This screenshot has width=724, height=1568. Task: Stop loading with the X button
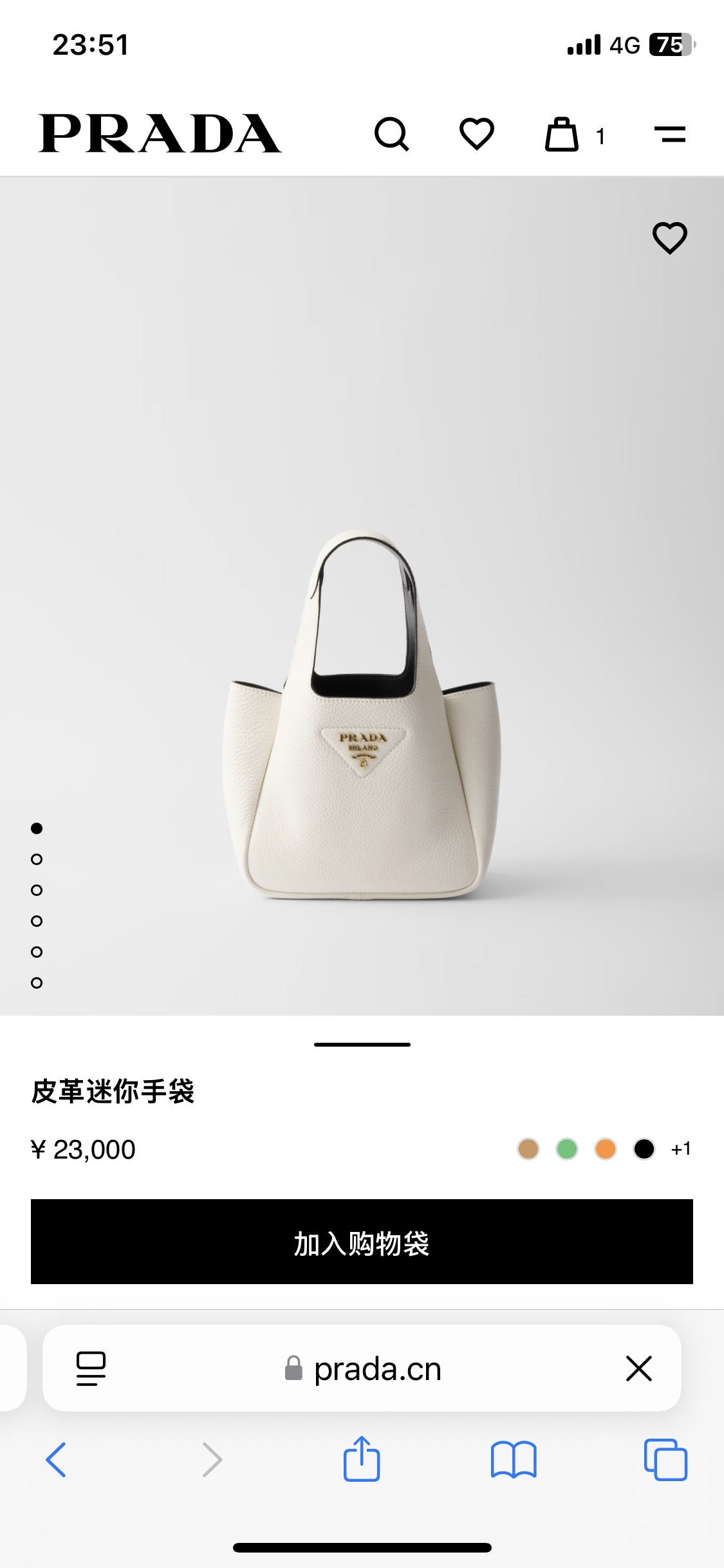click(638, 1368)
